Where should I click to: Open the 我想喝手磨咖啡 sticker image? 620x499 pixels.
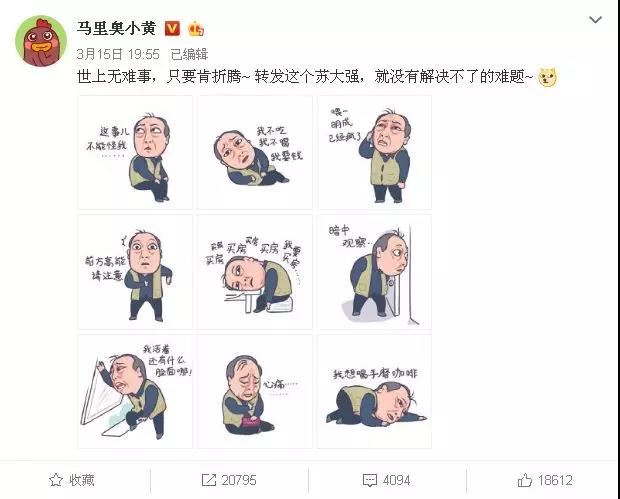(374, 391)
